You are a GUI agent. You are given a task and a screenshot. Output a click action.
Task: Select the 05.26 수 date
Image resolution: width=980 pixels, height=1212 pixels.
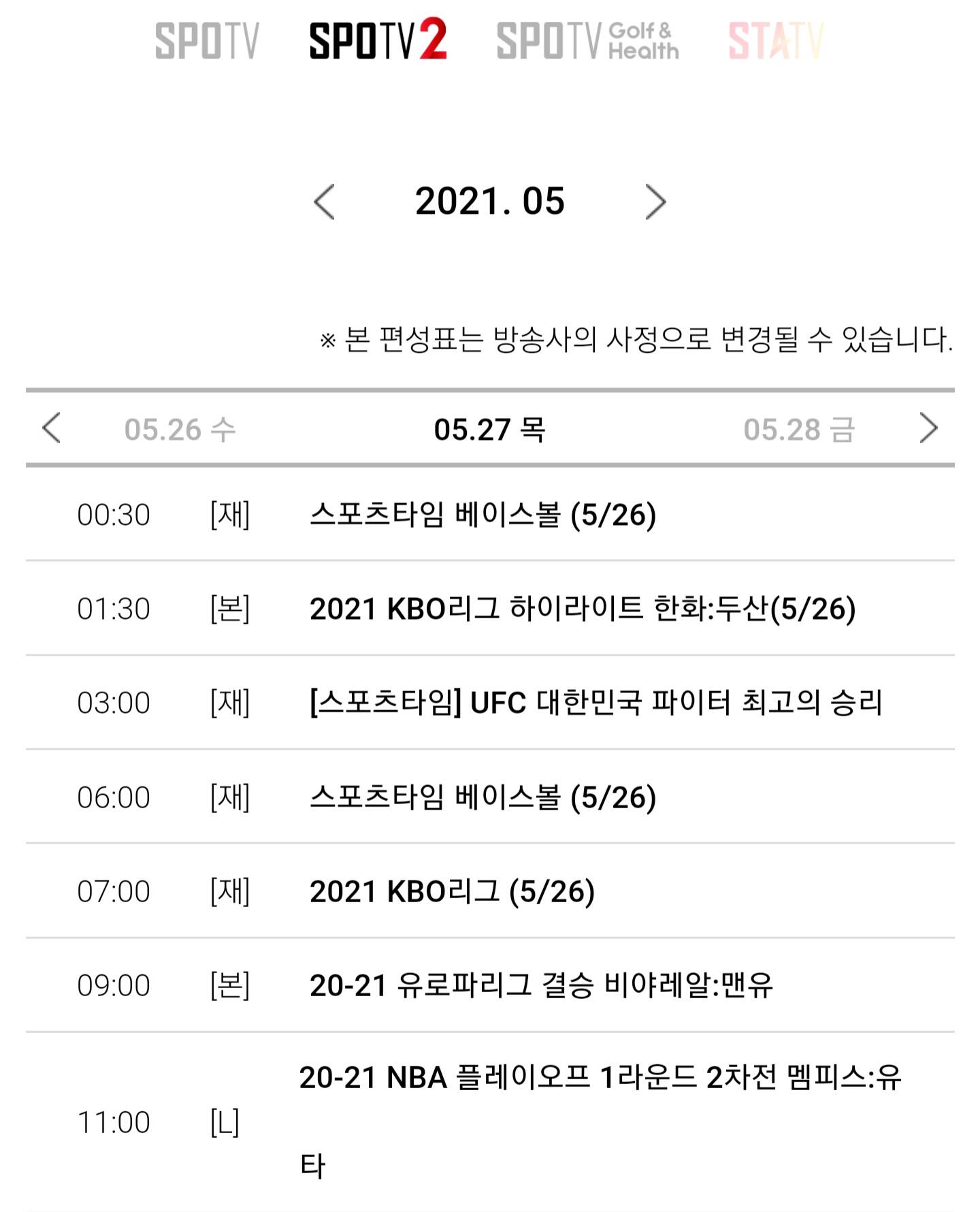180,429
